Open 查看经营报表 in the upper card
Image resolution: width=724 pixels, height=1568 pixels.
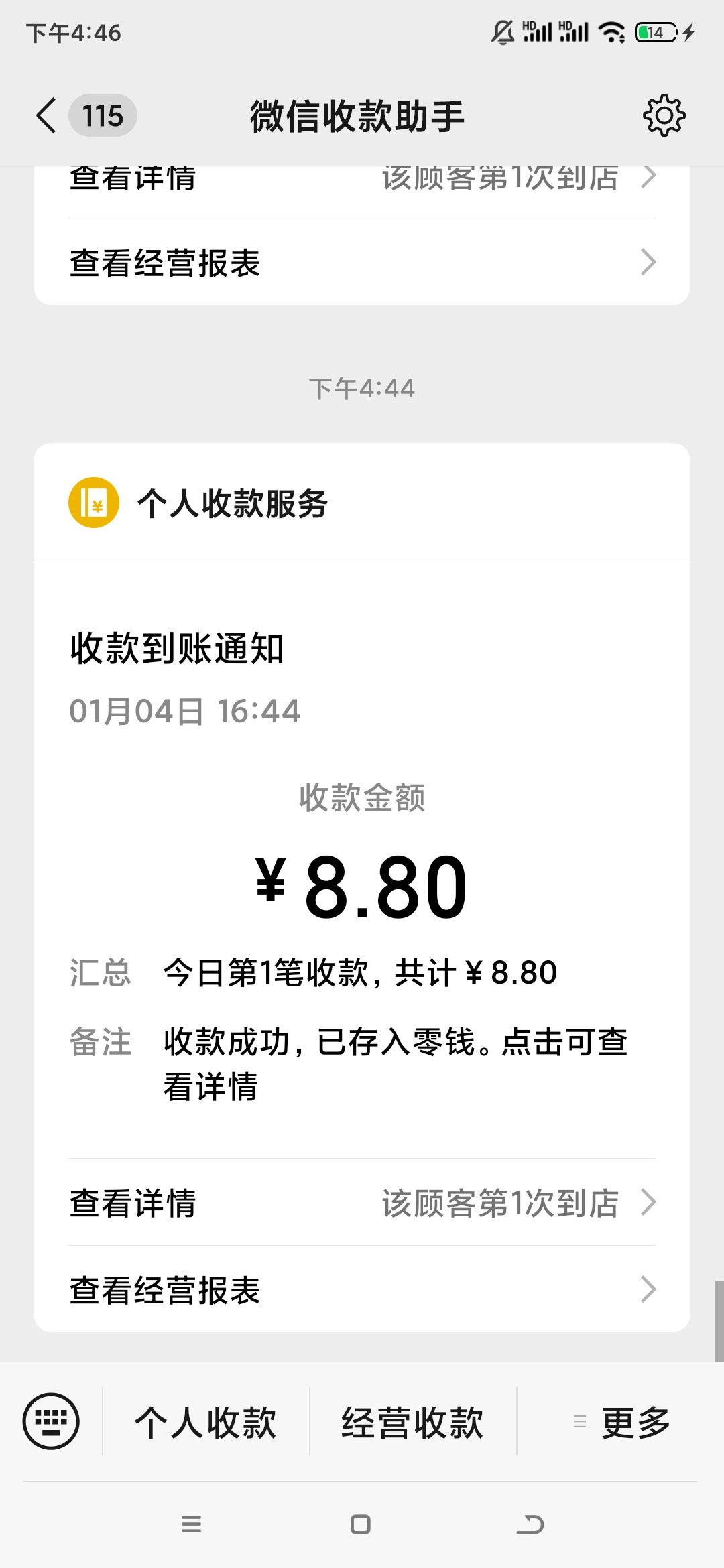[x=362, y=262]
